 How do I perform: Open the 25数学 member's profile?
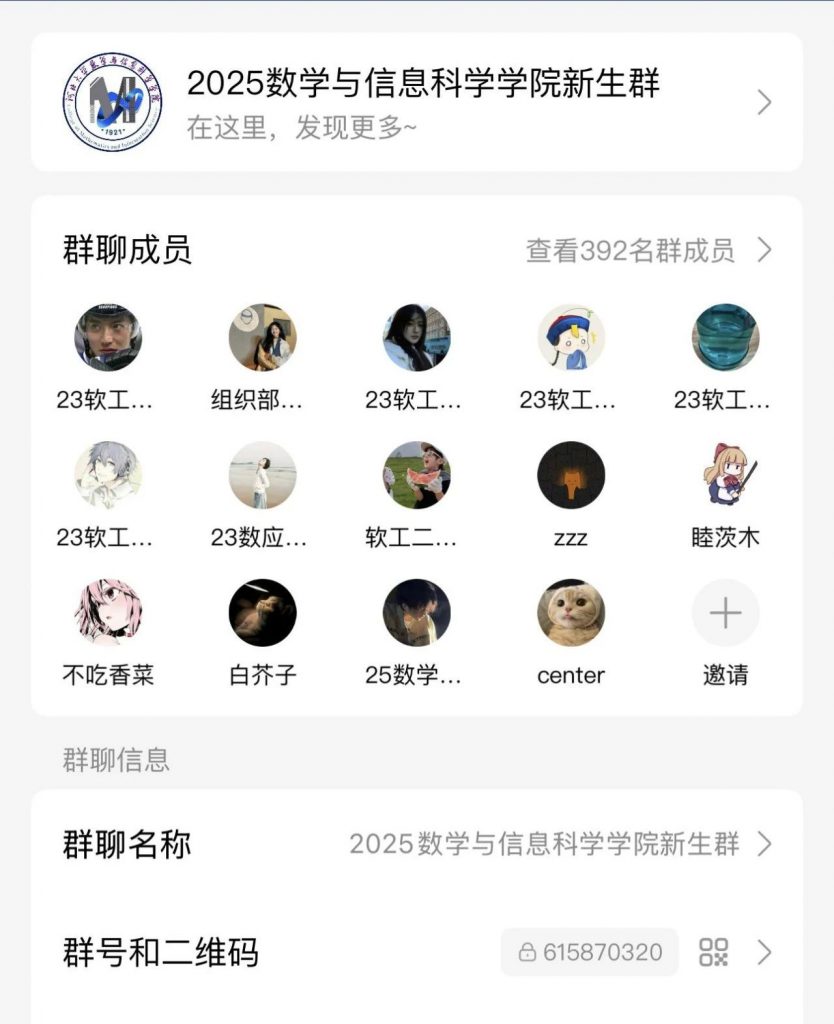(416, 613)
